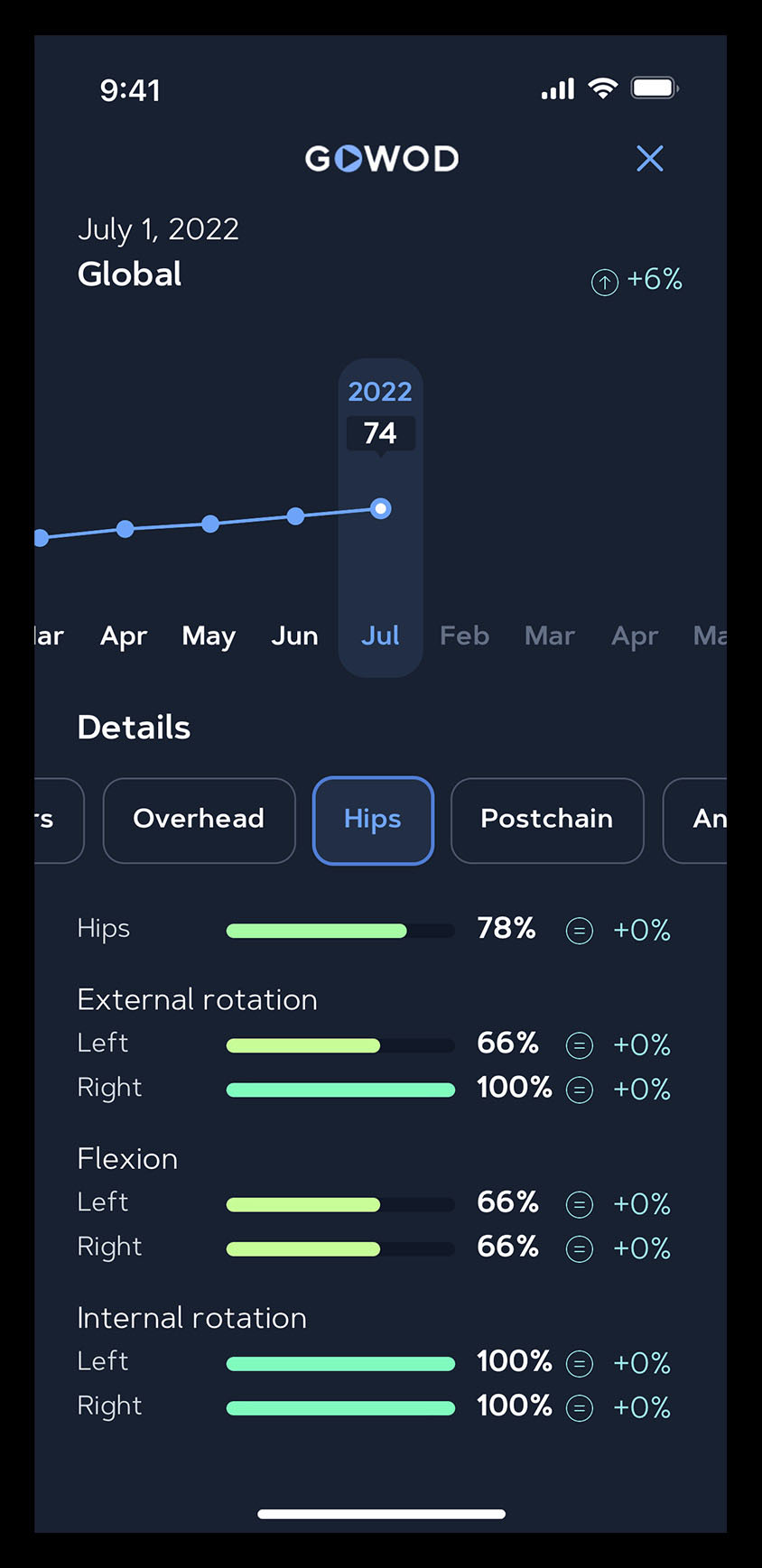Screen dimensions: 762x1568
Task: Select May on the chart timeline
Action: [209, 636]
